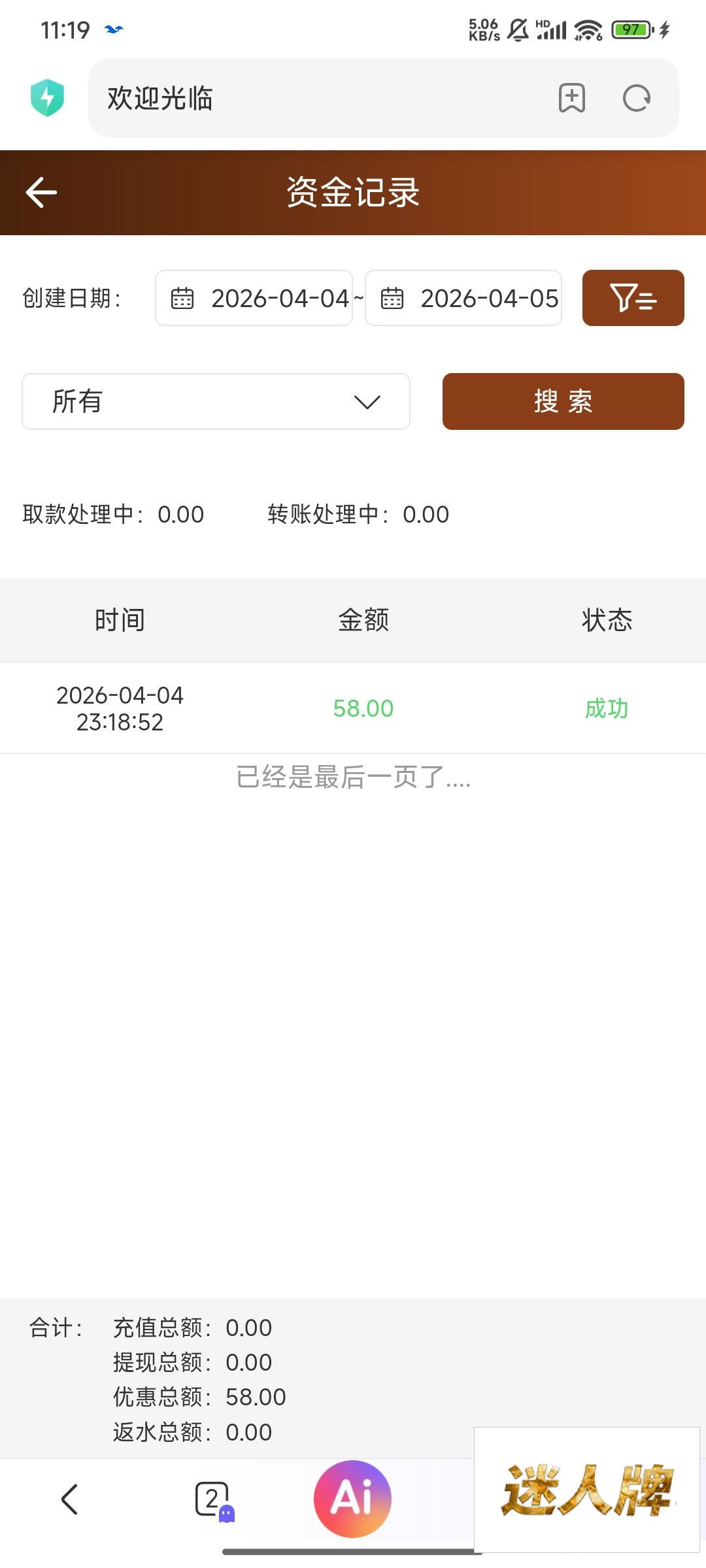
Task: Go back from 资金记录 page
Action: click(x=42, y=193)
